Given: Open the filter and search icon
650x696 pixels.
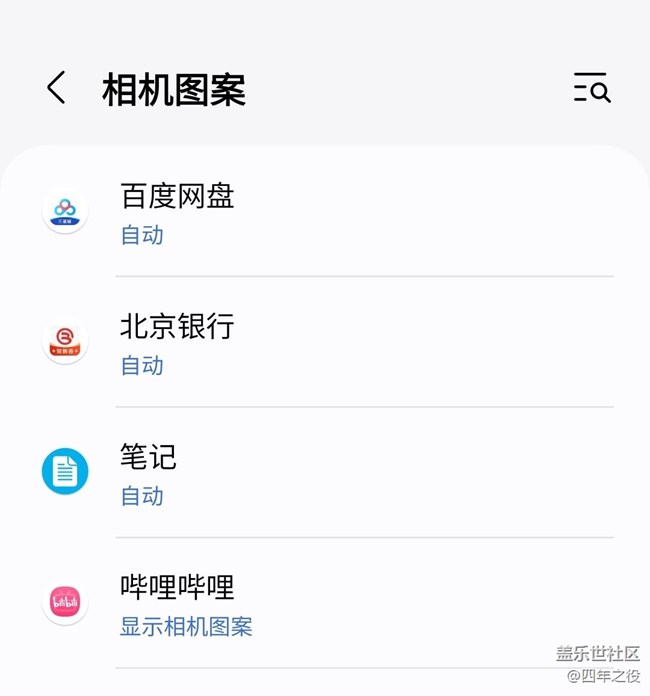Looking at the screenshot, I should (x=591, y=89).
